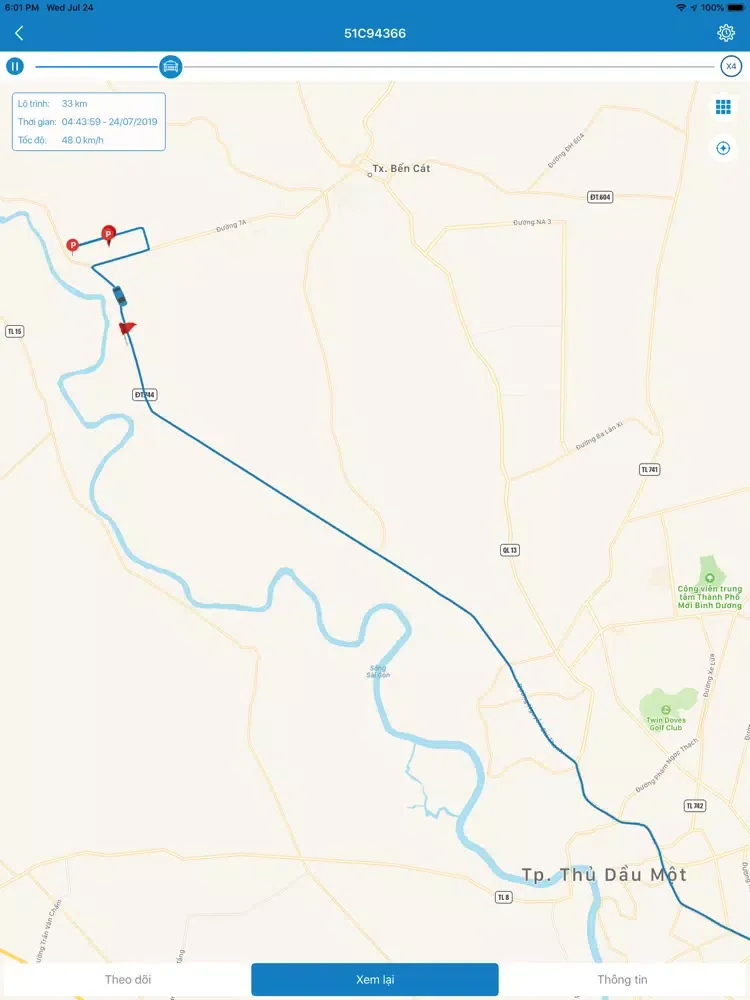Center map with the locate button
Image resolution: width=750 pixels, height=1000 pixels.
point(723,148)
